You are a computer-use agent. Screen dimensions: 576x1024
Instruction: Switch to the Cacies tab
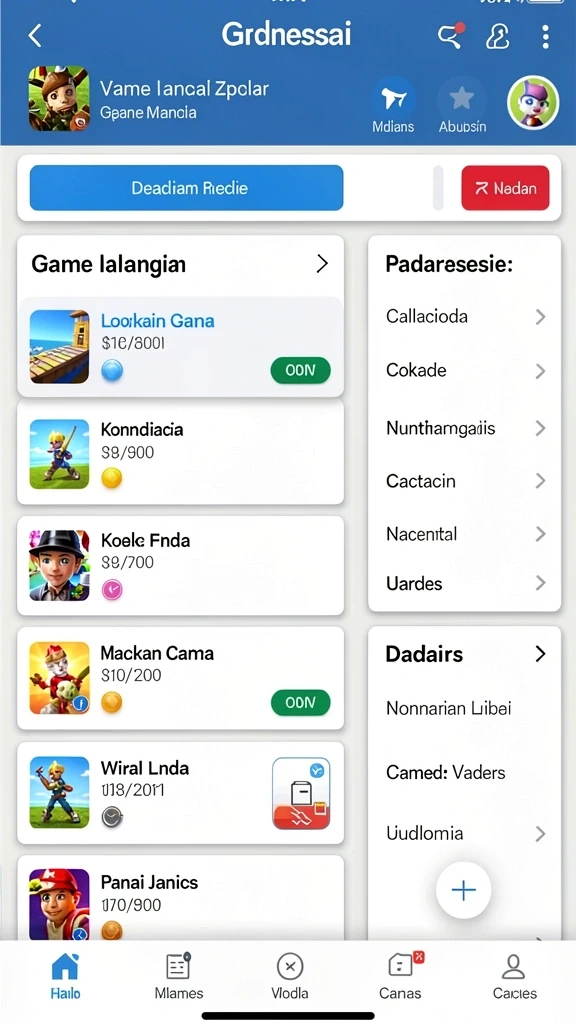515,977
